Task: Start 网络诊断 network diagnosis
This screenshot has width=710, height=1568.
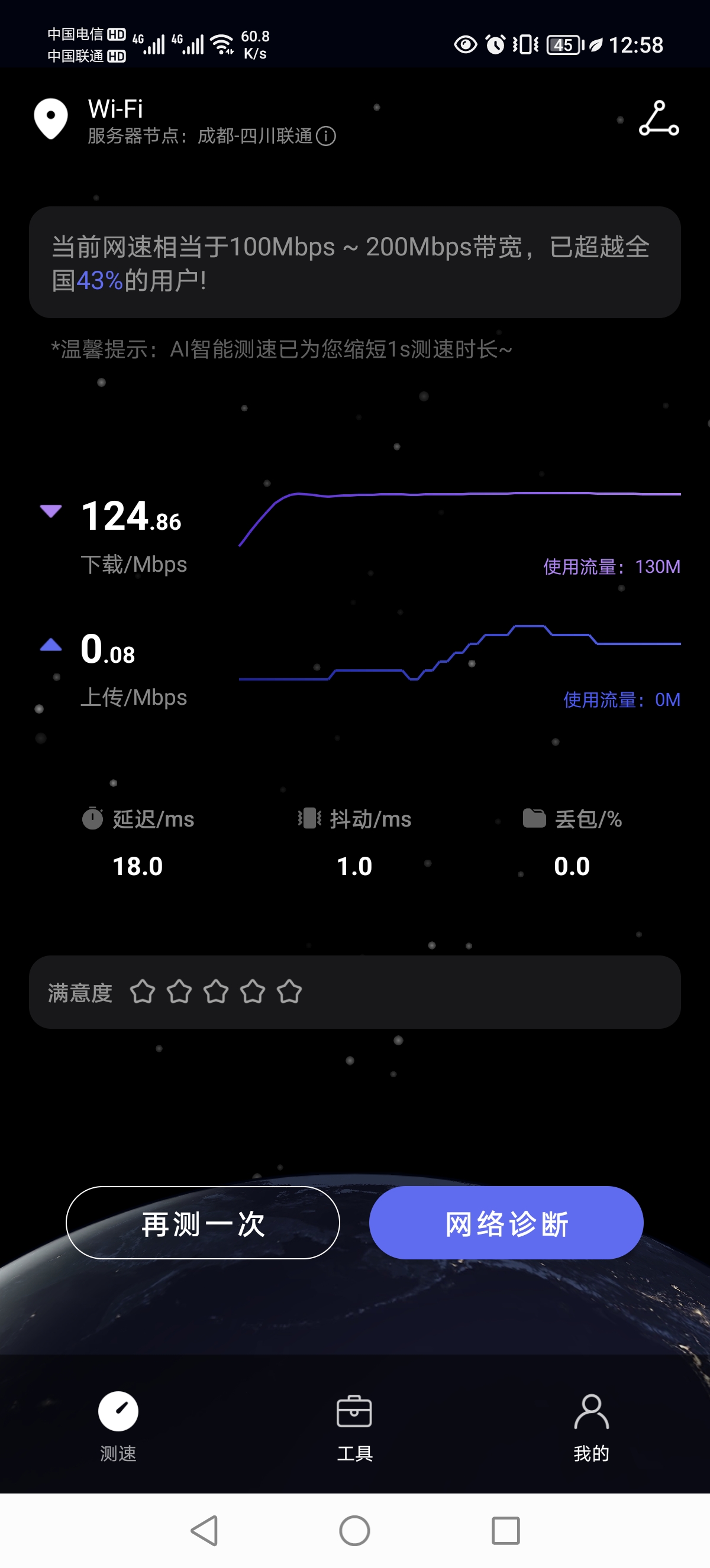Action: click(x=506, y=1222)
